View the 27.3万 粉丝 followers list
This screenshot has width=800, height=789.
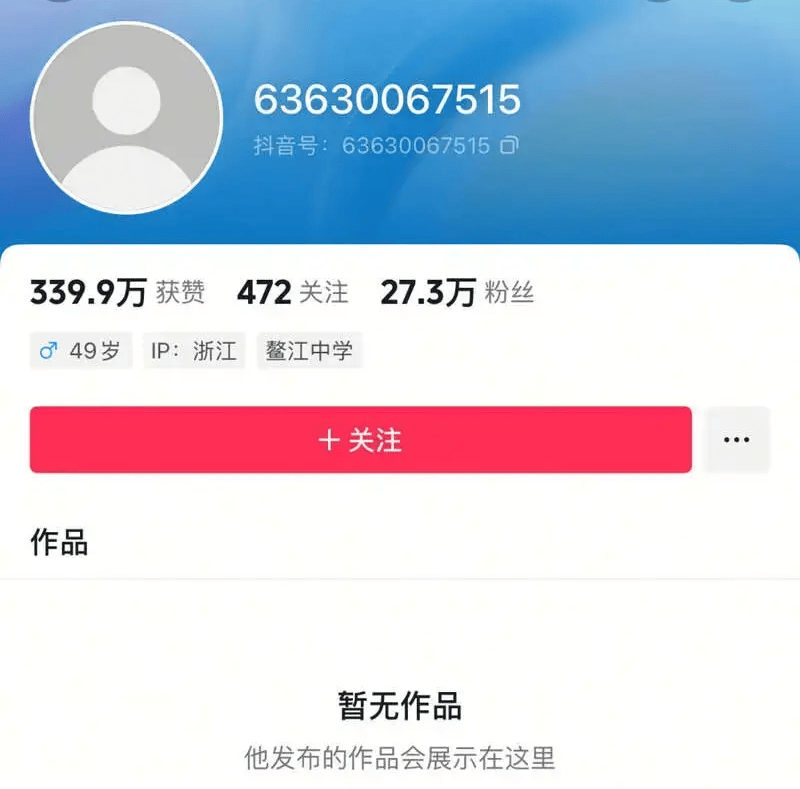[457, 292]
